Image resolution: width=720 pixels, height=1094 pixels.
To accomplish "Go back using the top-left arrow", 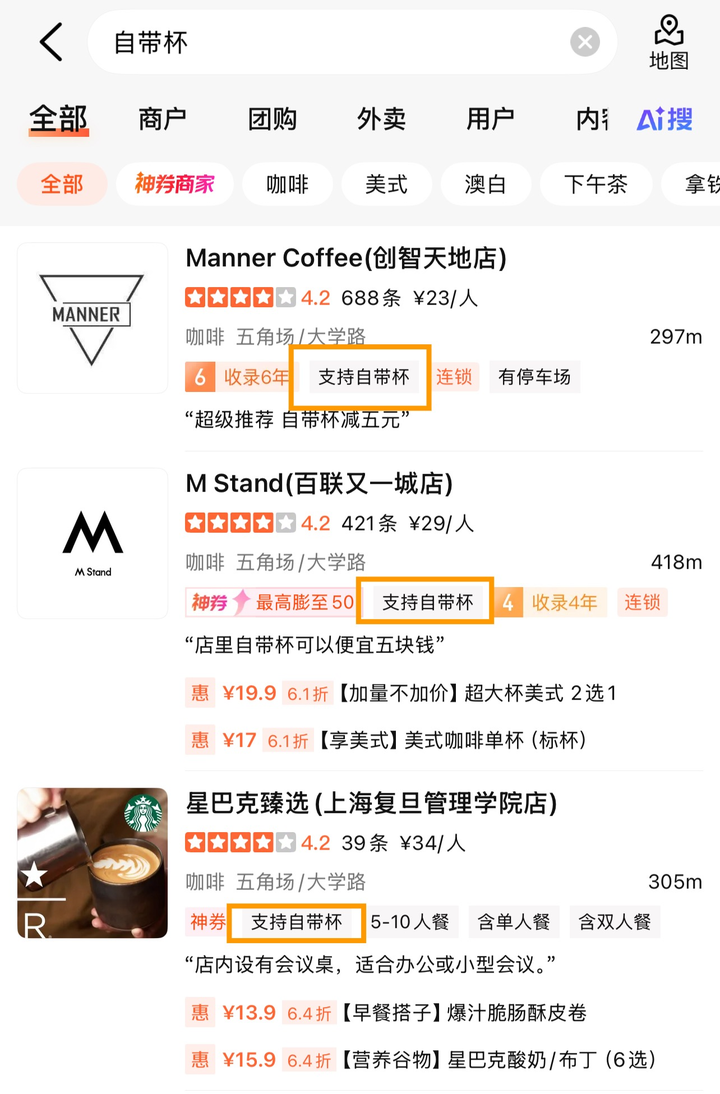I will [x=51, y=42].
